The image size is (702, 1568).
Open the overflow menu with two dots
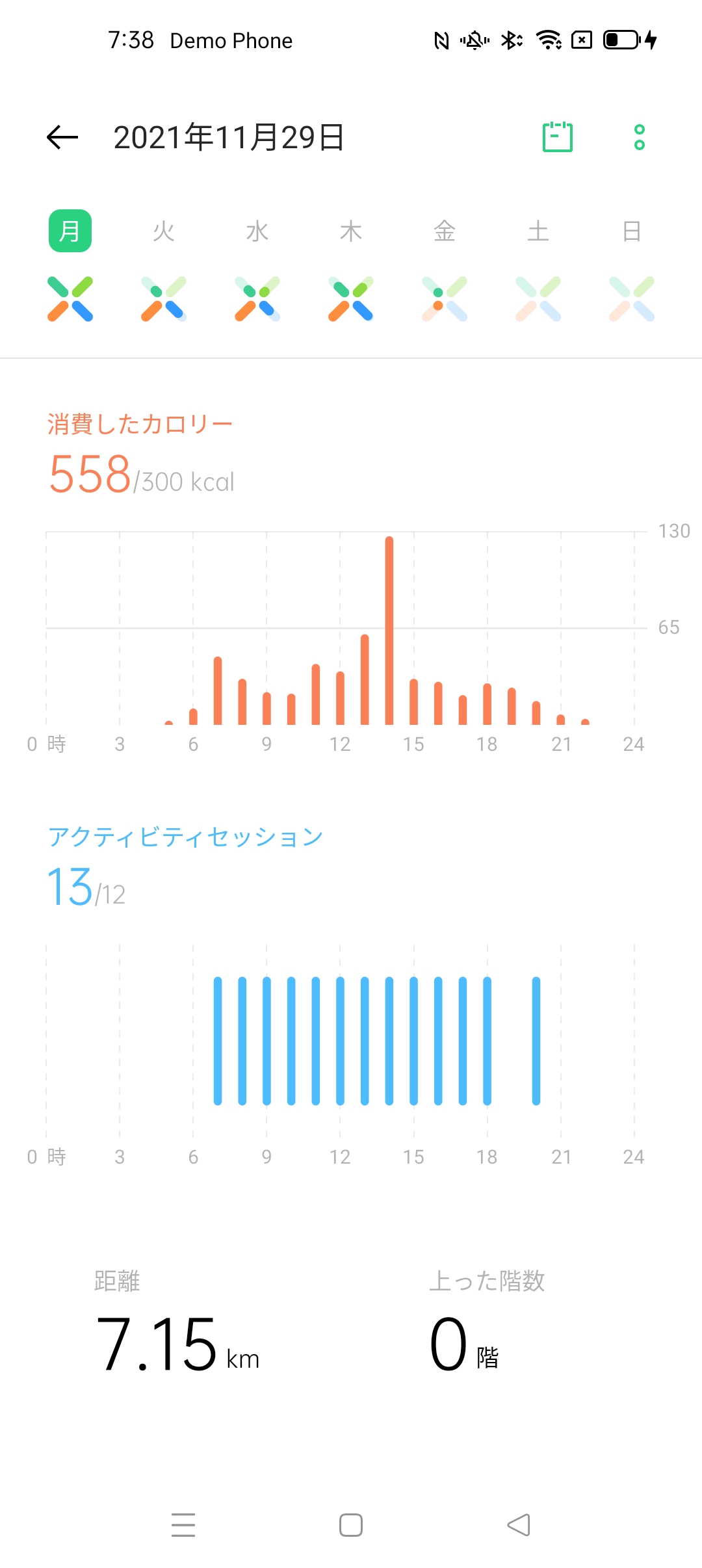(640, 137)
